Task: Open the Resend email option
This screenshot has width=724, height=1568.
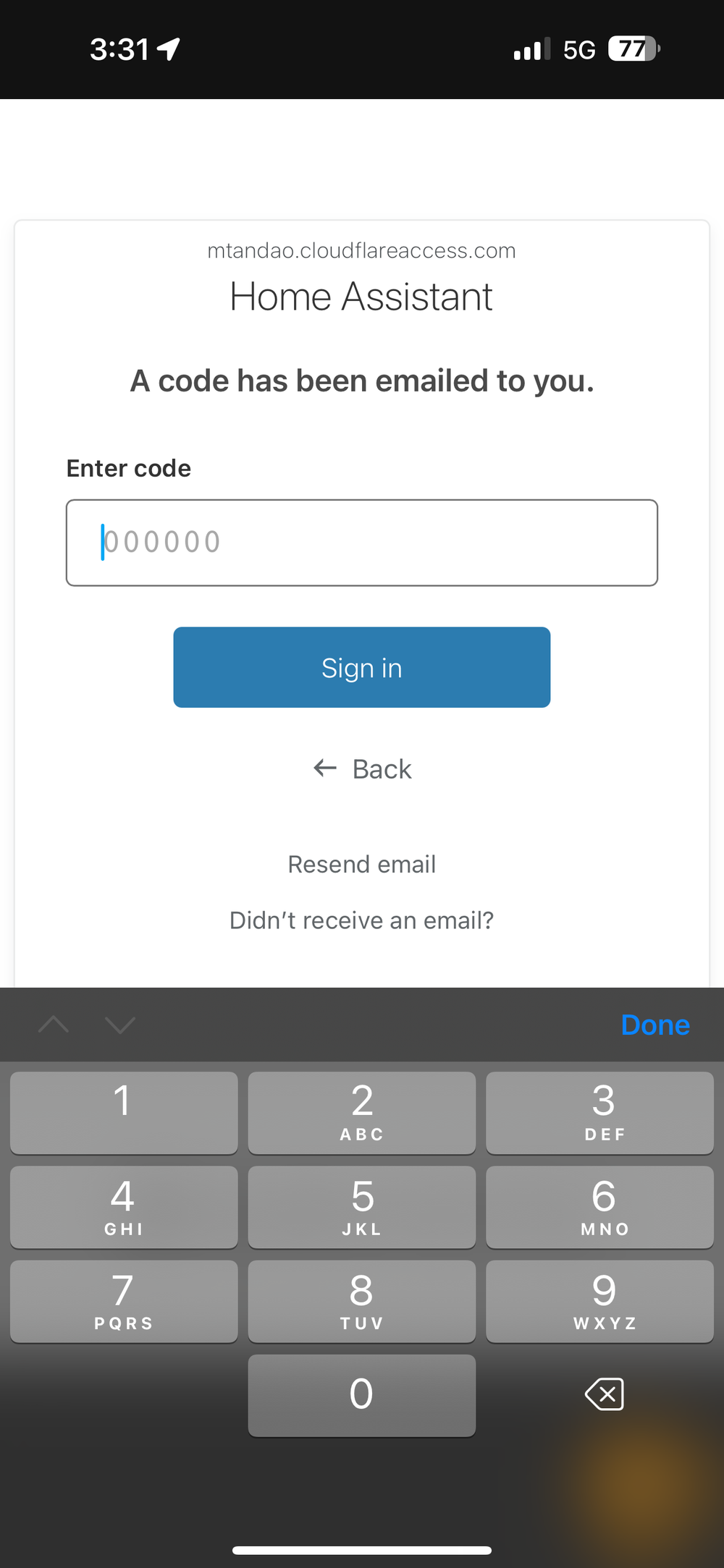Action: (x=361, y=863)
